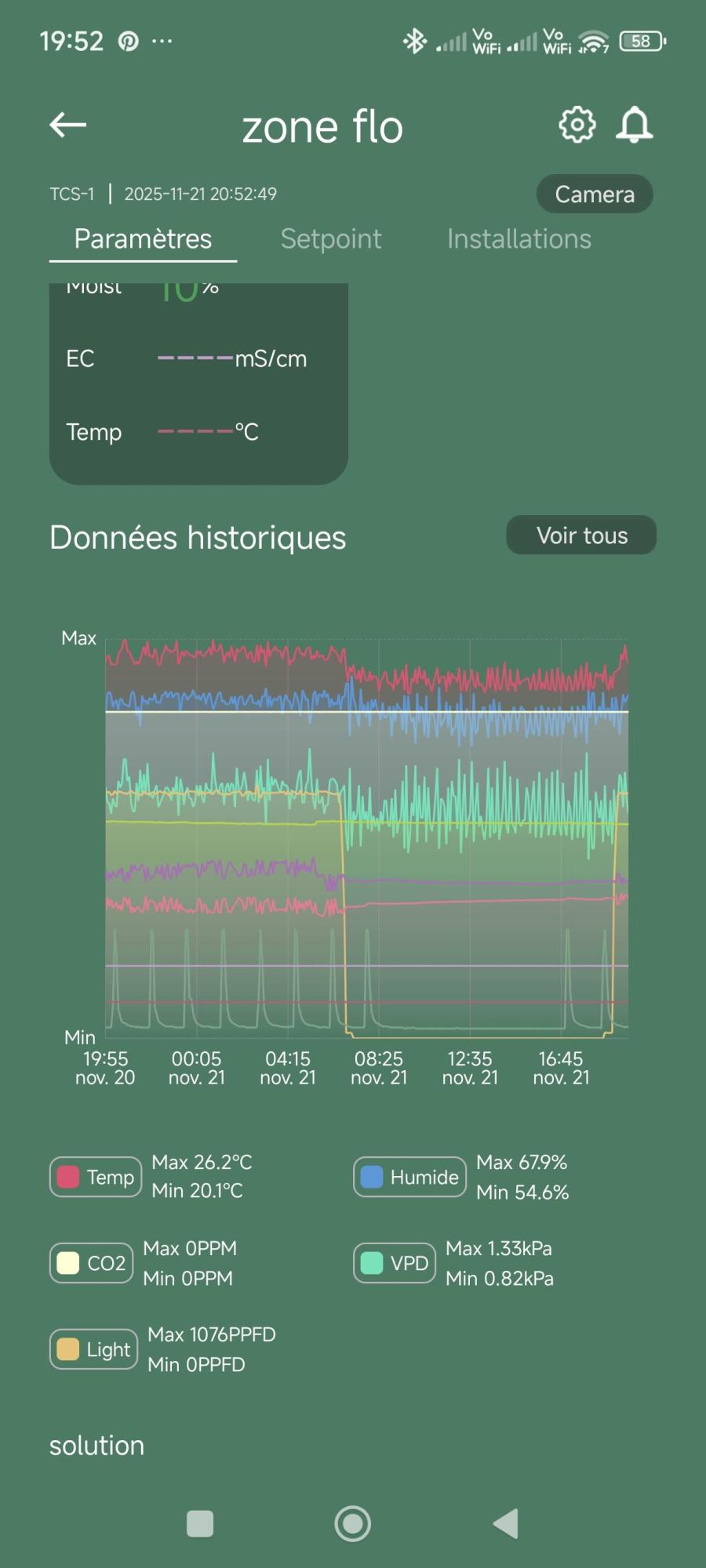Toggle the Light series in the chart
The width and height of the screenshot is (706, 1568).
(x=94, y=1349)
